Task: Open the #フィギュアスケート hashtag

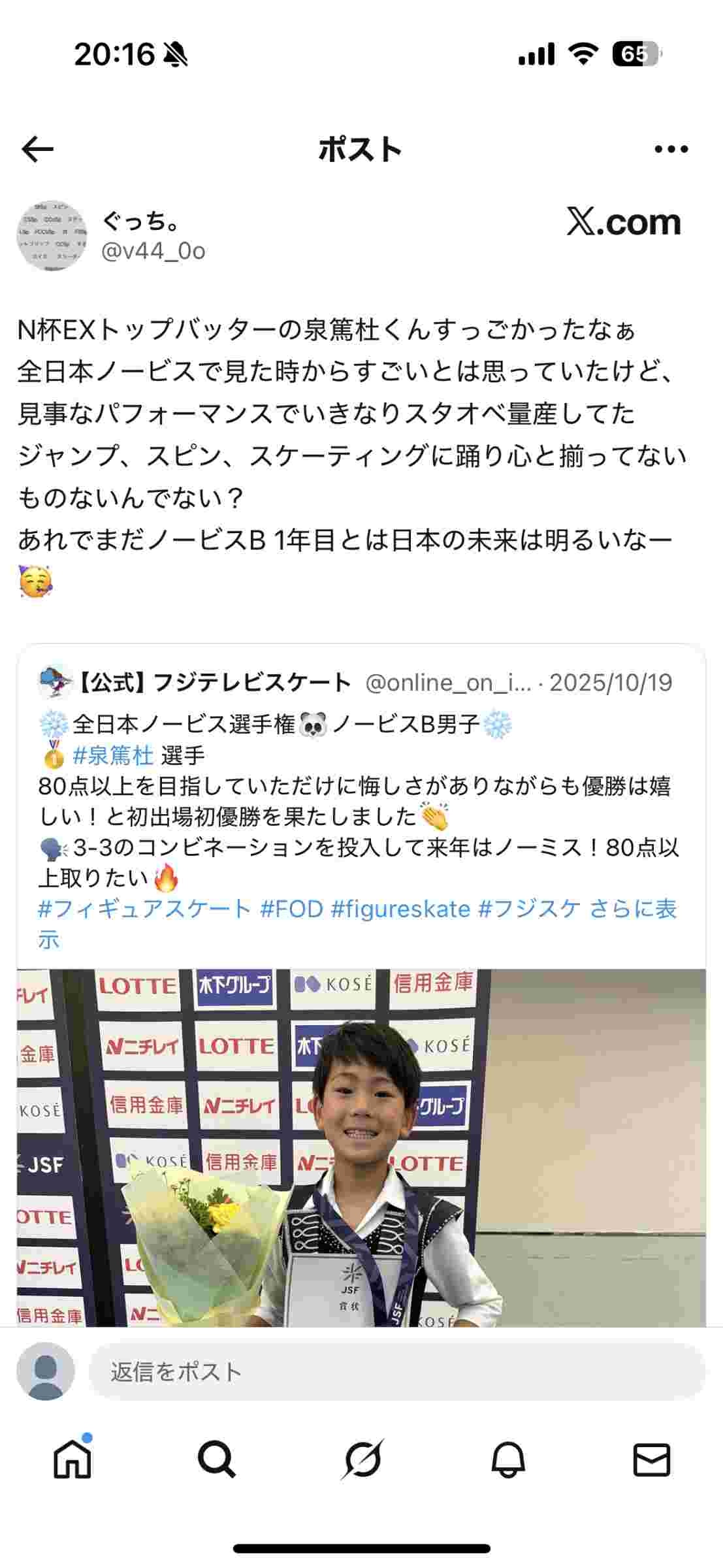Action: (x=144, y=909)
